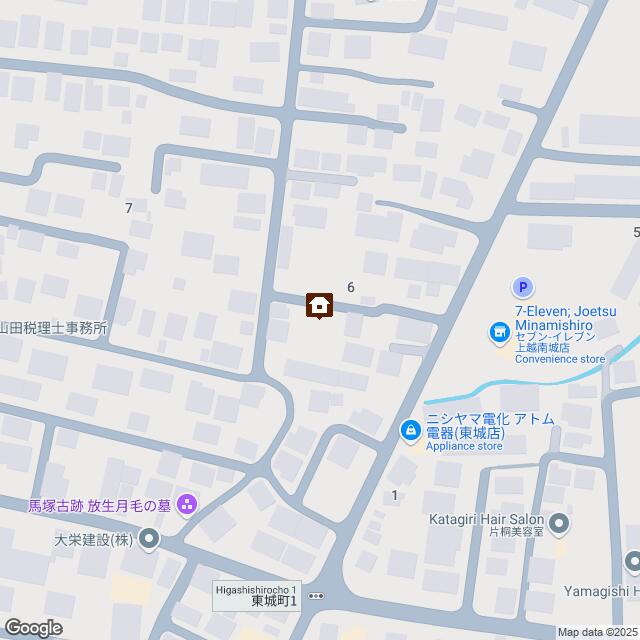Image resolution: width=640 pixels, height=640 pixels.
Task: Tap the 大栄建設(株) location marker
Action: point(150,542)
